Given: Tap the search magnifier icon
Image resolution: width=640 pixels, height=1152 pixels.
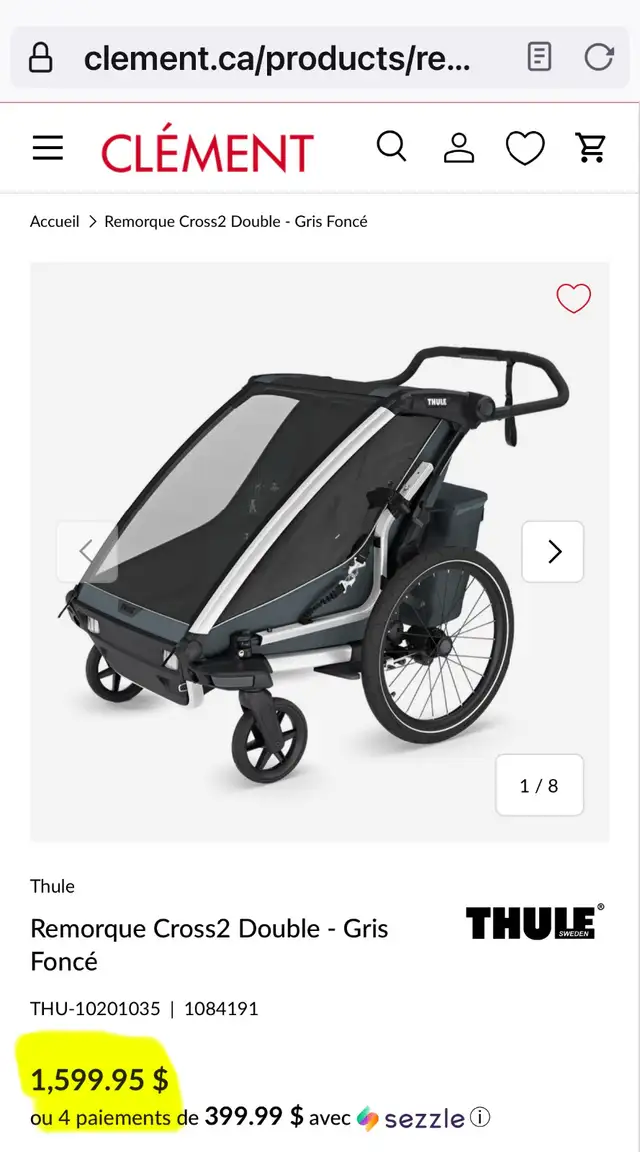Looking at the screenshot, I should [x=392, y=146].
